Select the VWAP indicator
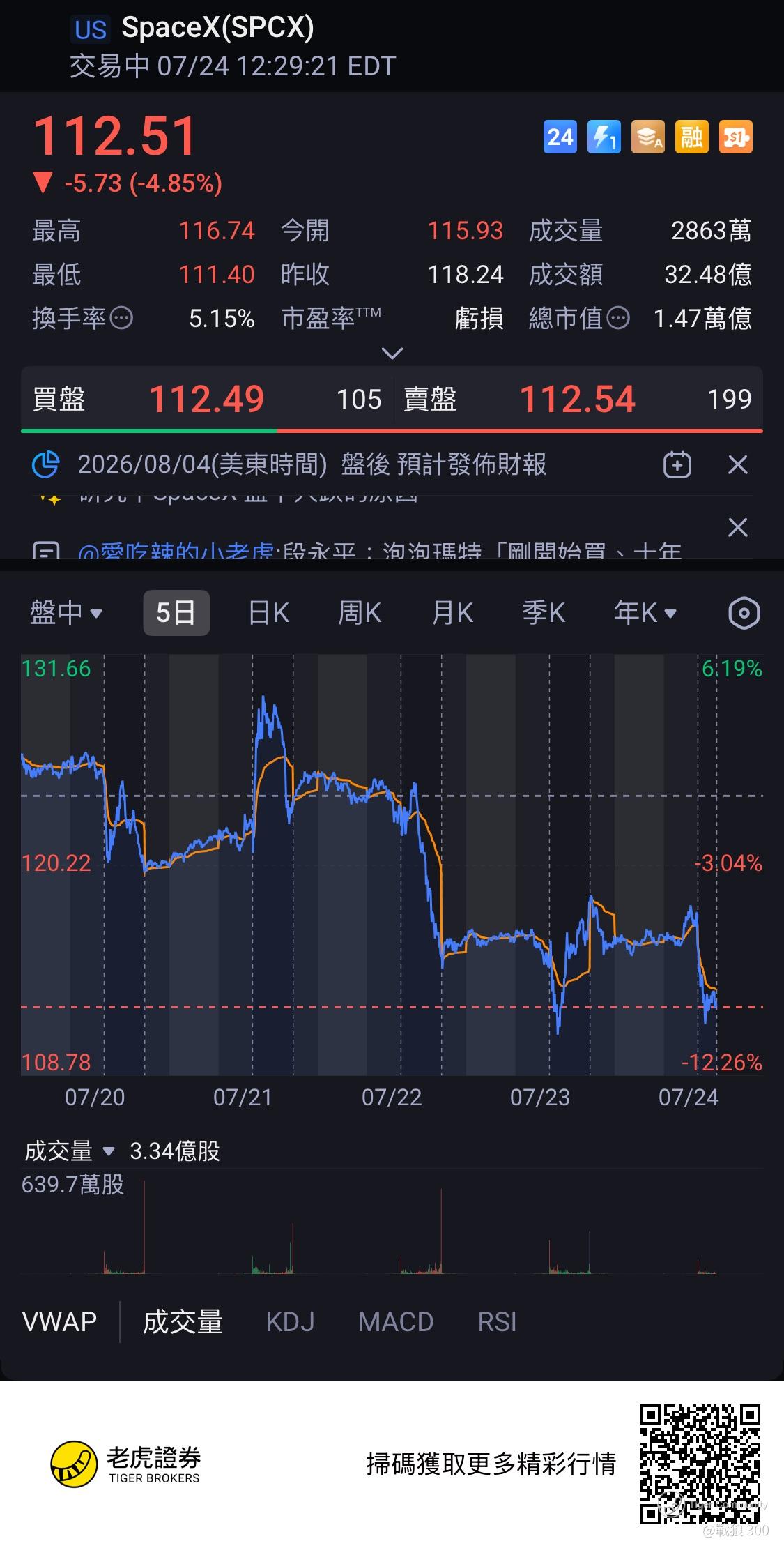 60,1321
